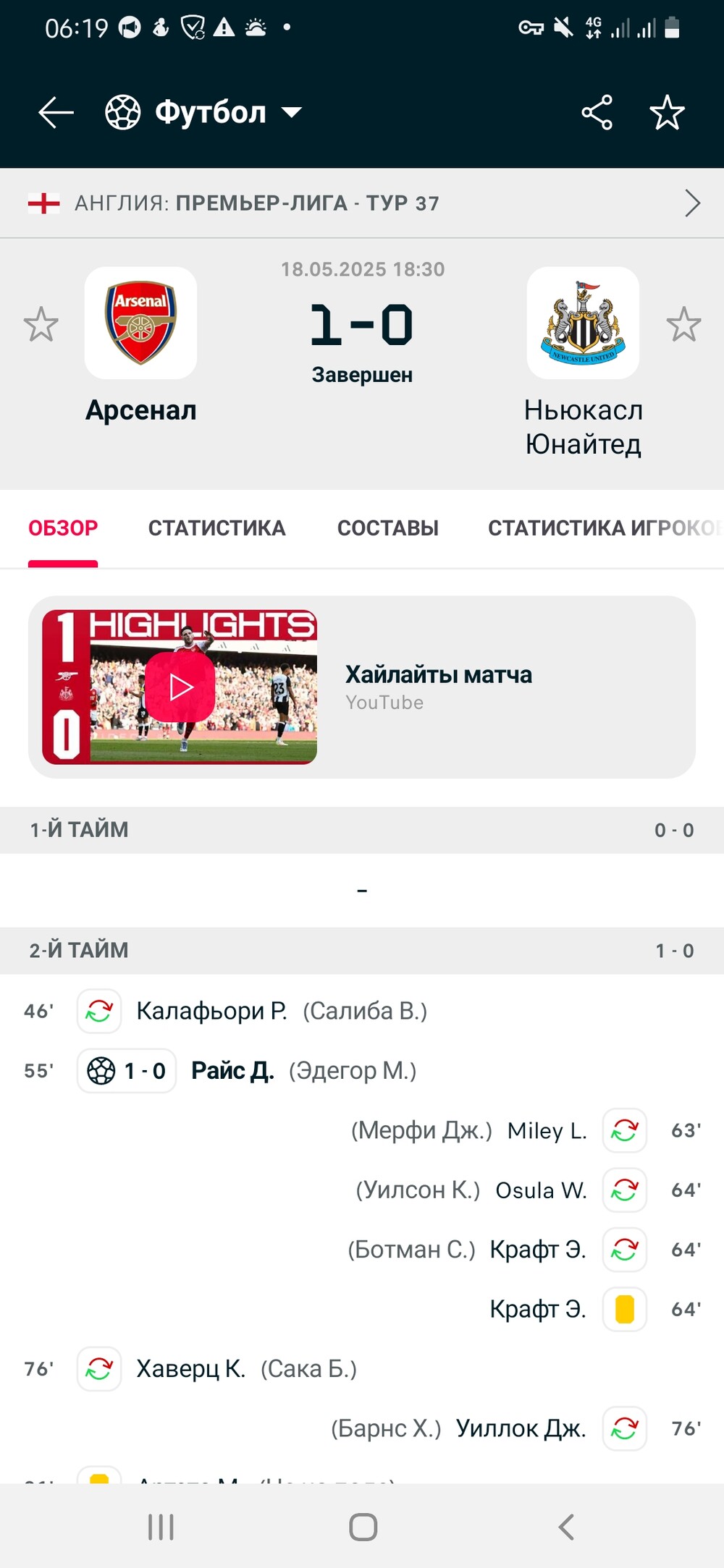Play the match highlights video

pos(180,687)
